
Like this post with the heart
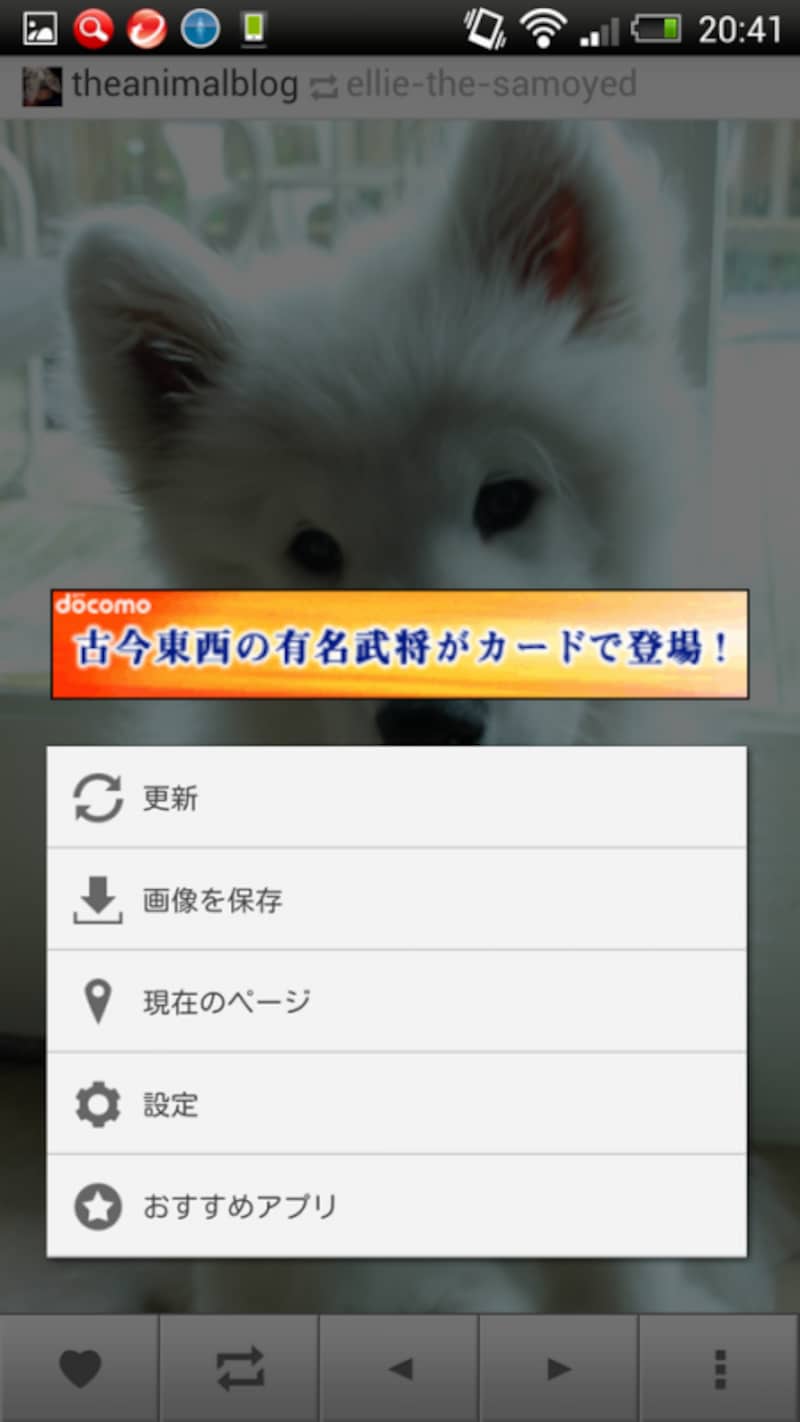pyautogui.click(x=79, y=1368)
